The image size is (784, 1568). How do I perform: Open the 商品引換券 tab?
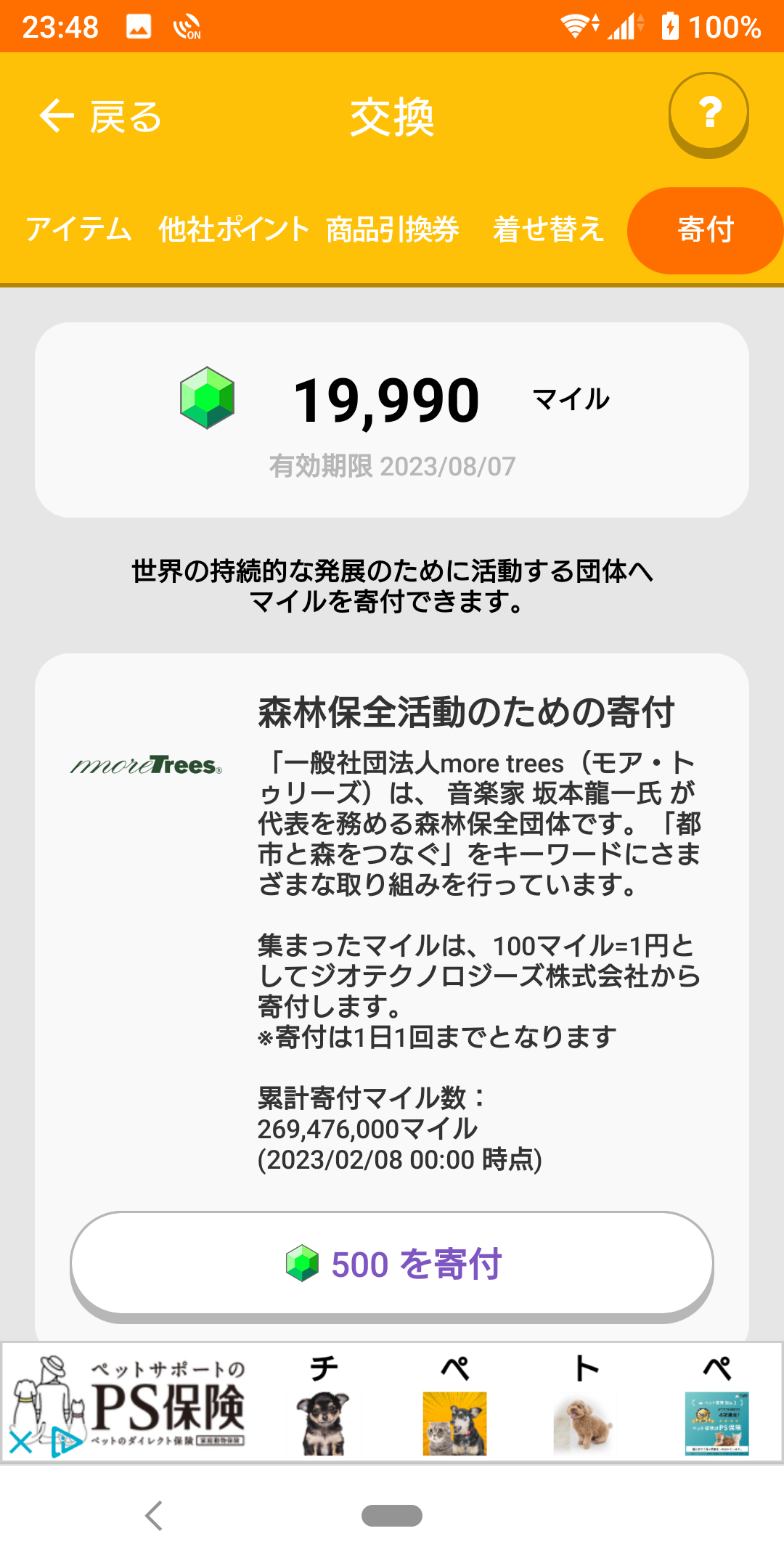tap(393, 229)
